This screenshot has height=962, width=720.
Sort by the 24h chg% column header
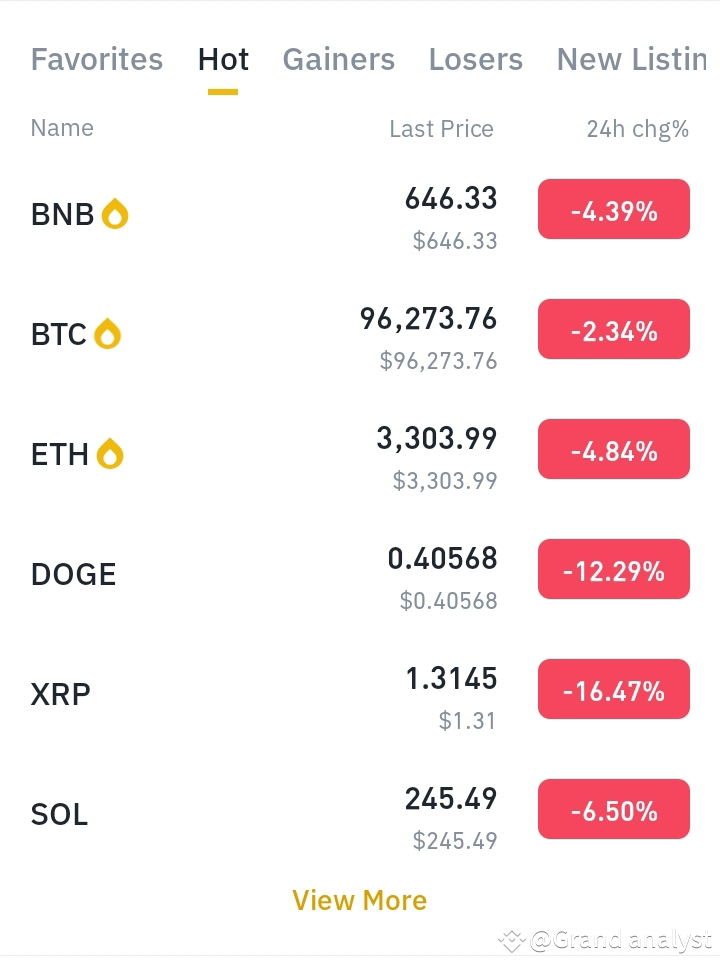click(x=639, y=128)
